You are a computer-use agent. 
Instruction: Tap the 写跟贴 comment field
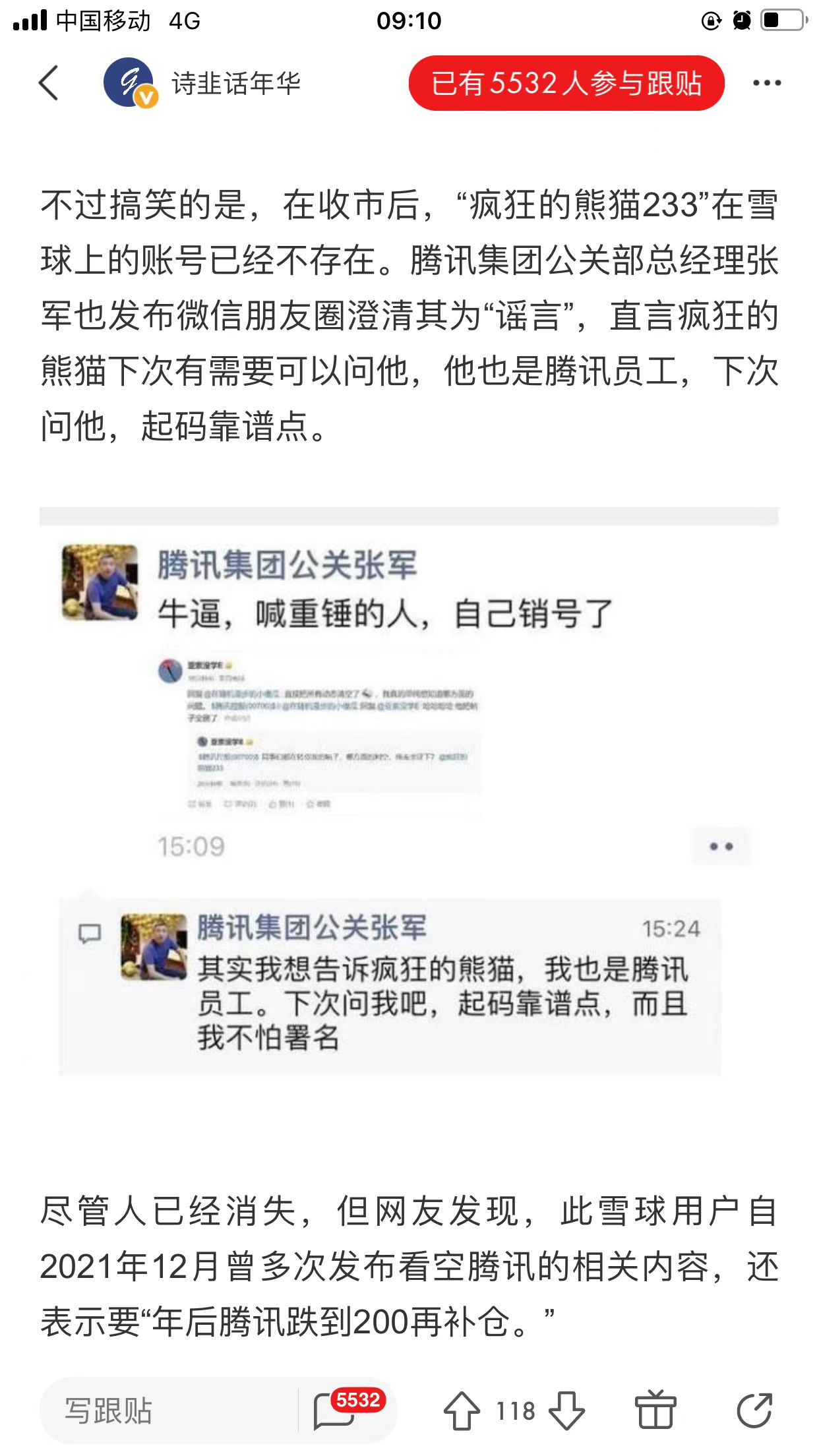click(x=165, y=1411)
